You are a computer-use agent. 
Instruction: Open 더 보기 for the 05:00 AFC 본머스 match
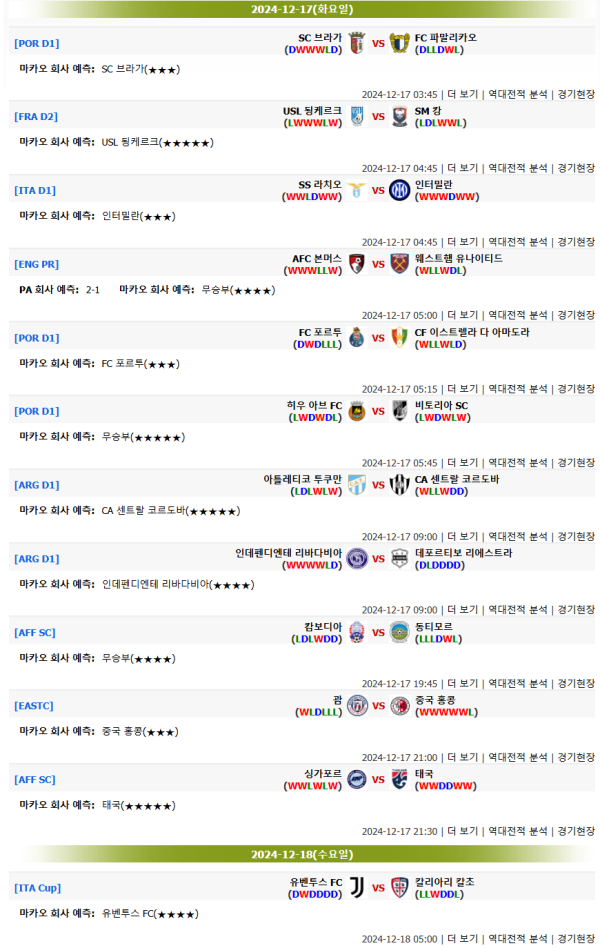(x=462, y=315)
